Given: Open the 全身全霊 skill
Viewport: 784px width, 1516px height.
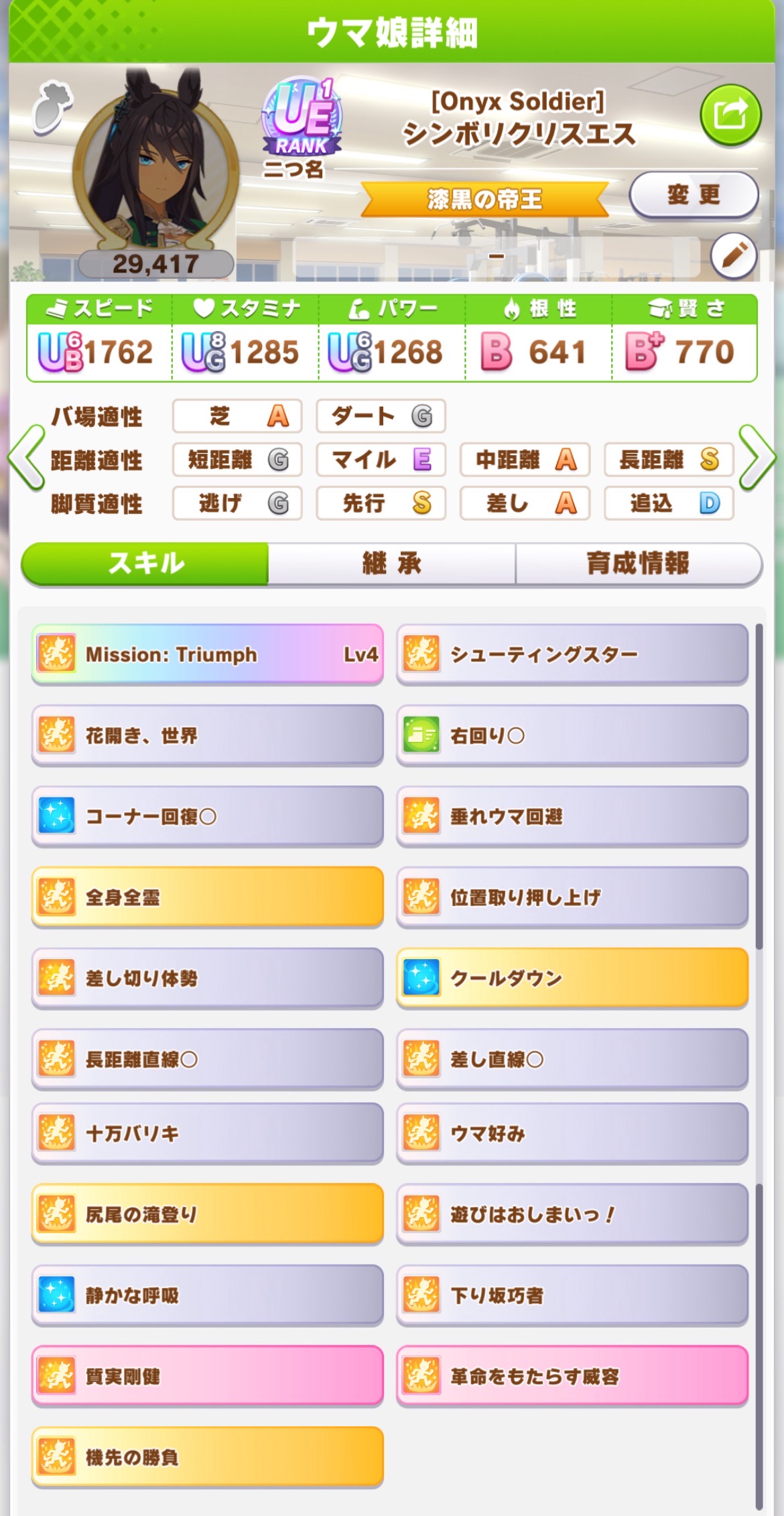Looking at the screenshot, I should pos(208,897).
